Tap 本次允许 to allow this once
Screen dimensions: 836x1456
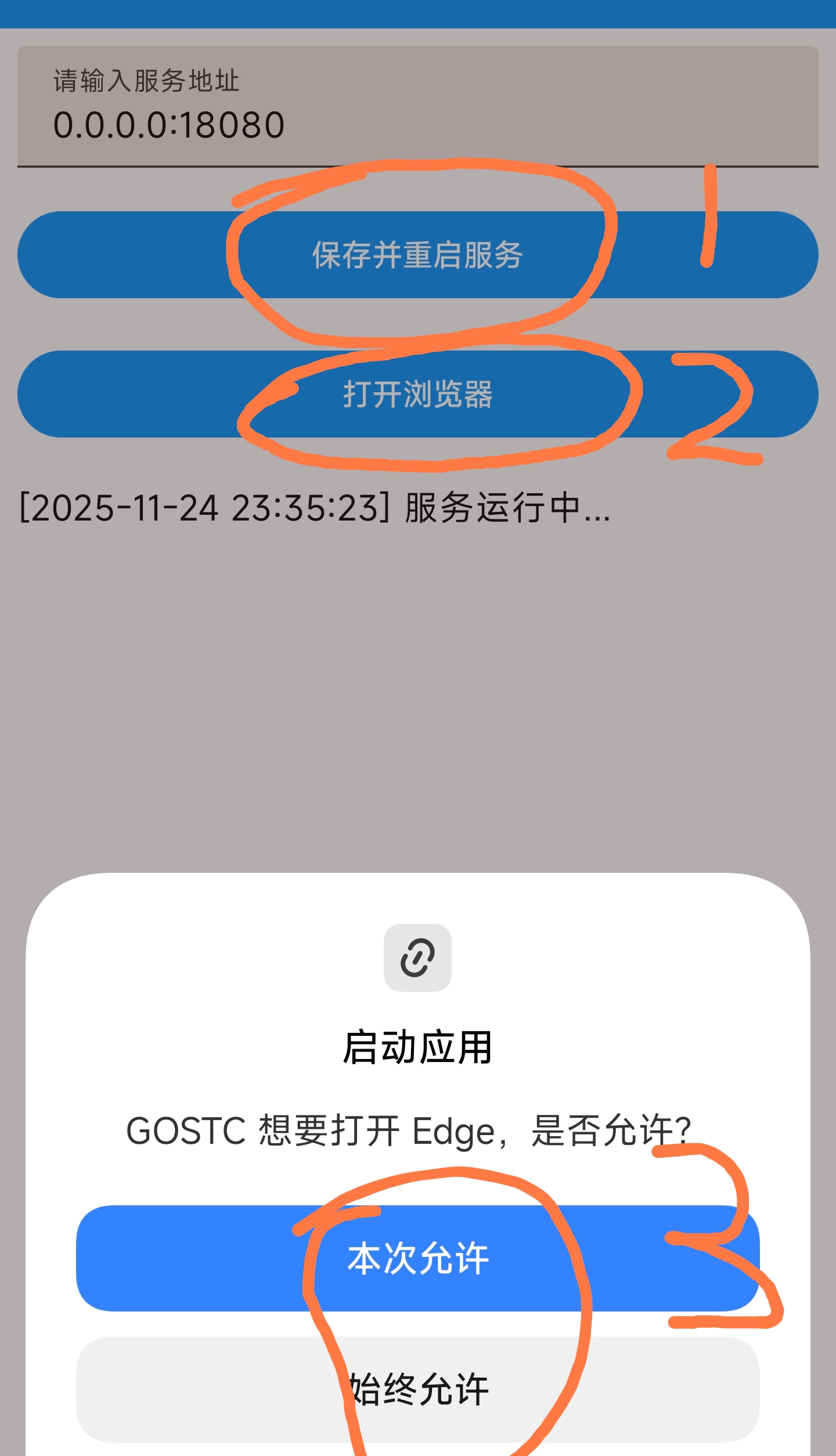click(x=417, y=1258)
